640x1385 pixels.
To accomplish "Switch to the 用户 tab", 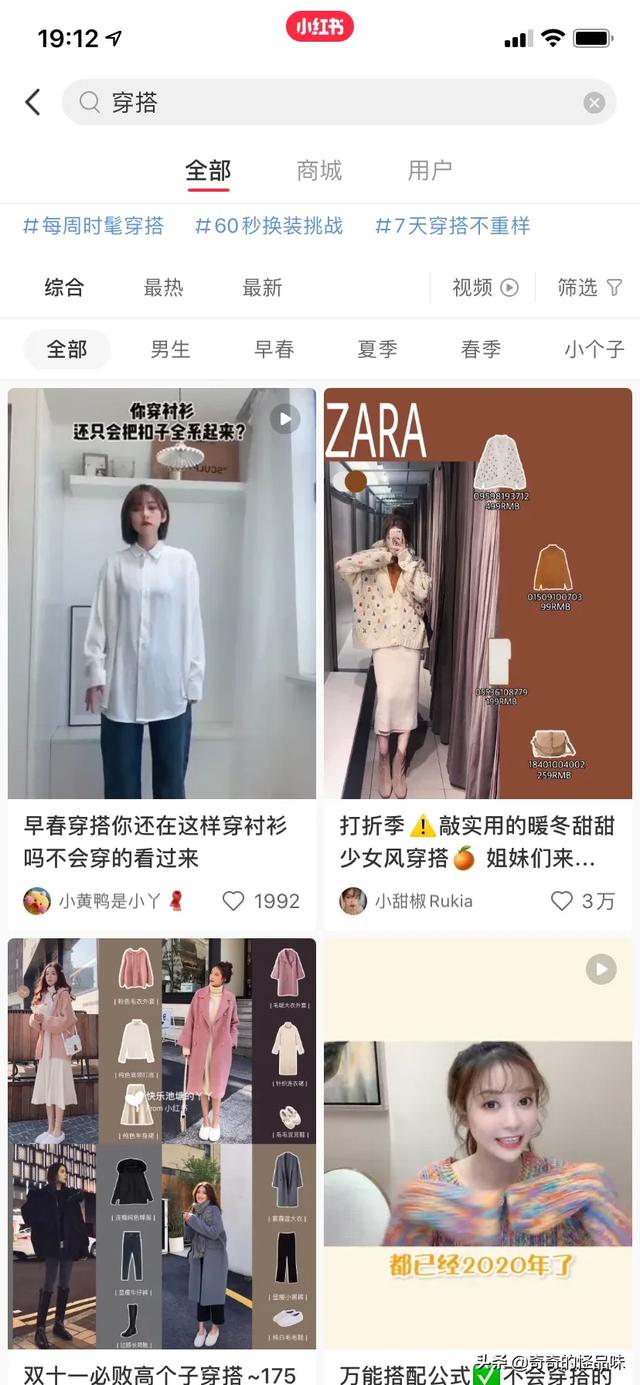I will [x=430, y=171].
